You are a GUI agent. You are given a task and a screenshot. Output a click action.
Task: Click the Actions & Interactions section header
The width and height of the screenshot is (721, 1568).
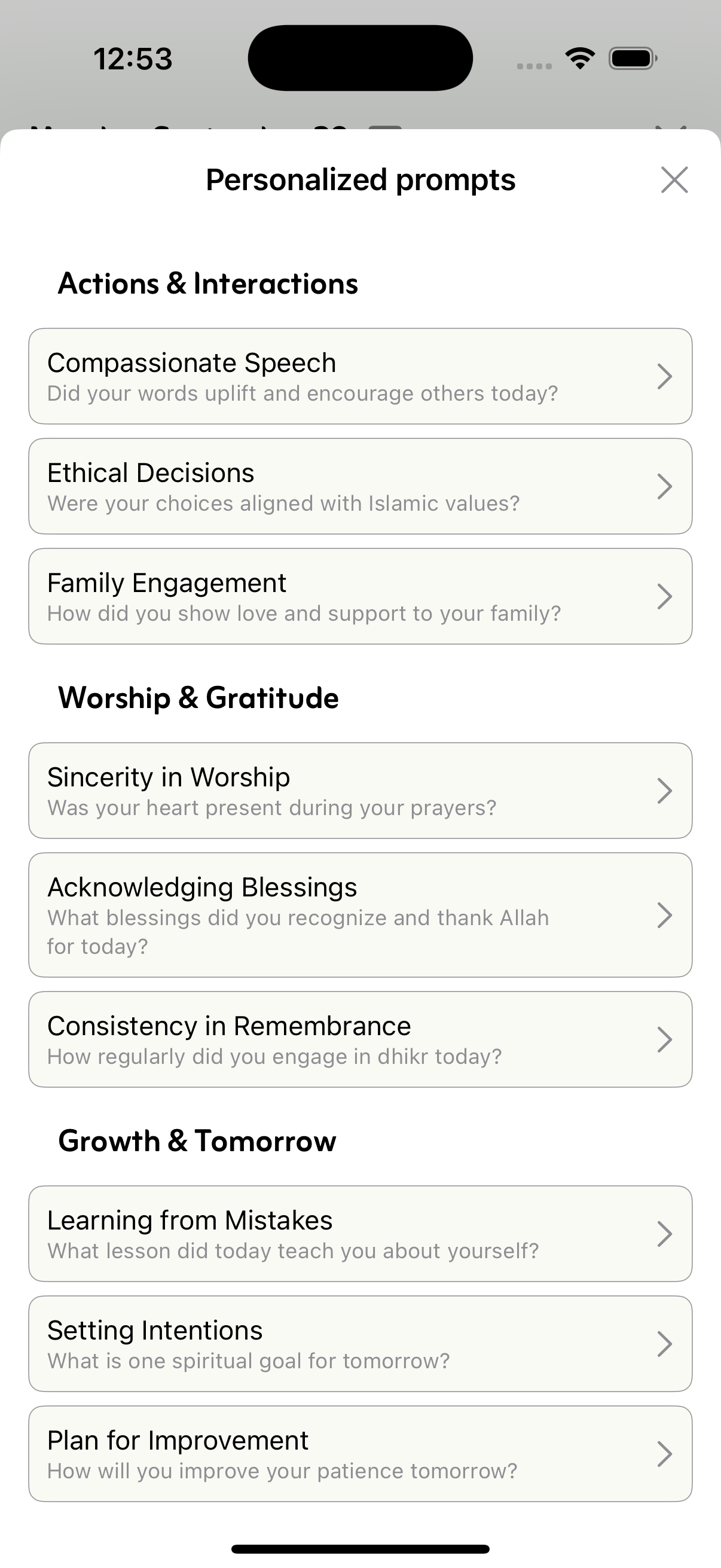[x=208, y=282]
